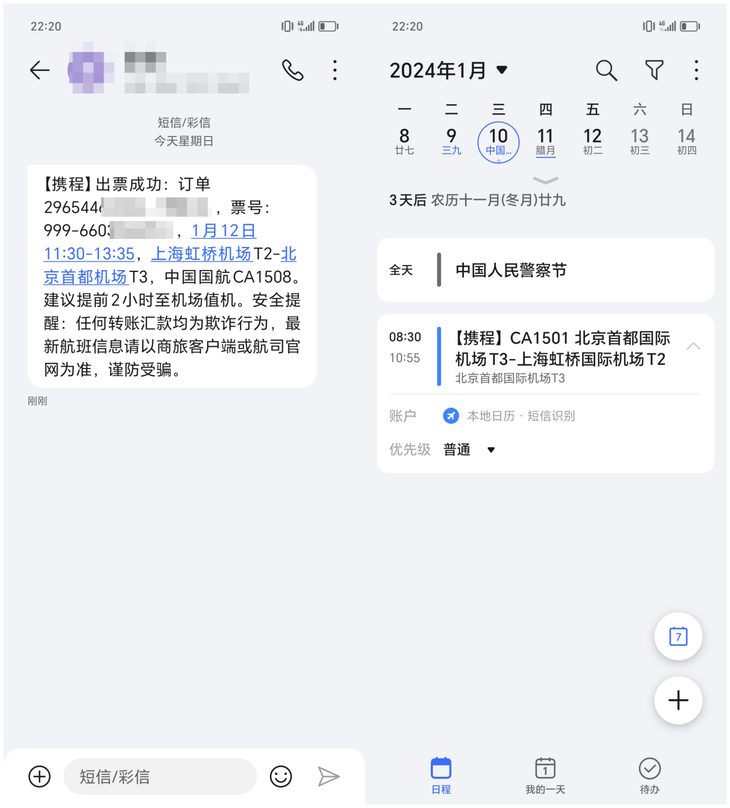Open attachment plus button in message bar
The image size is (730, 808).
point(39,776)
